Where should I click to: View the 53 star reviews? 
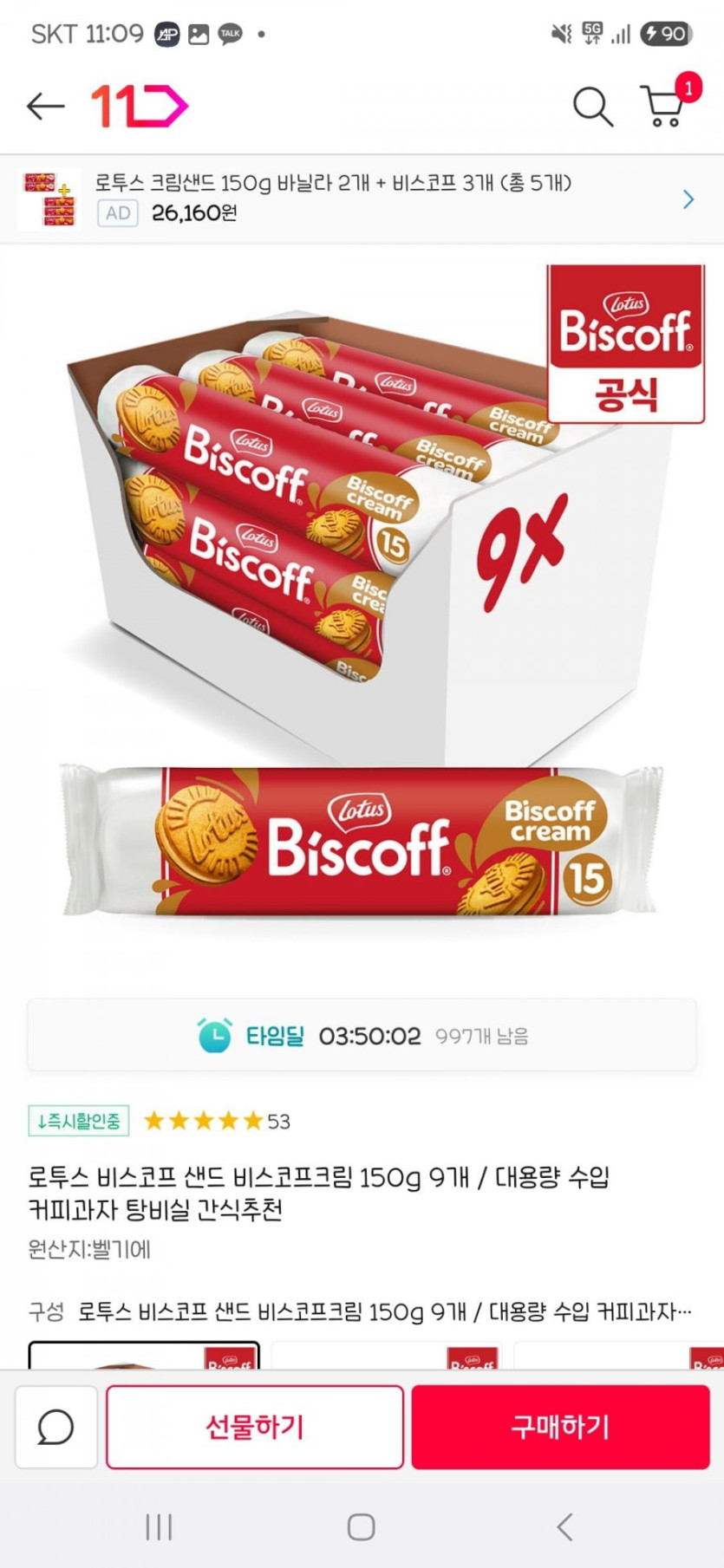pos(217,1121)
